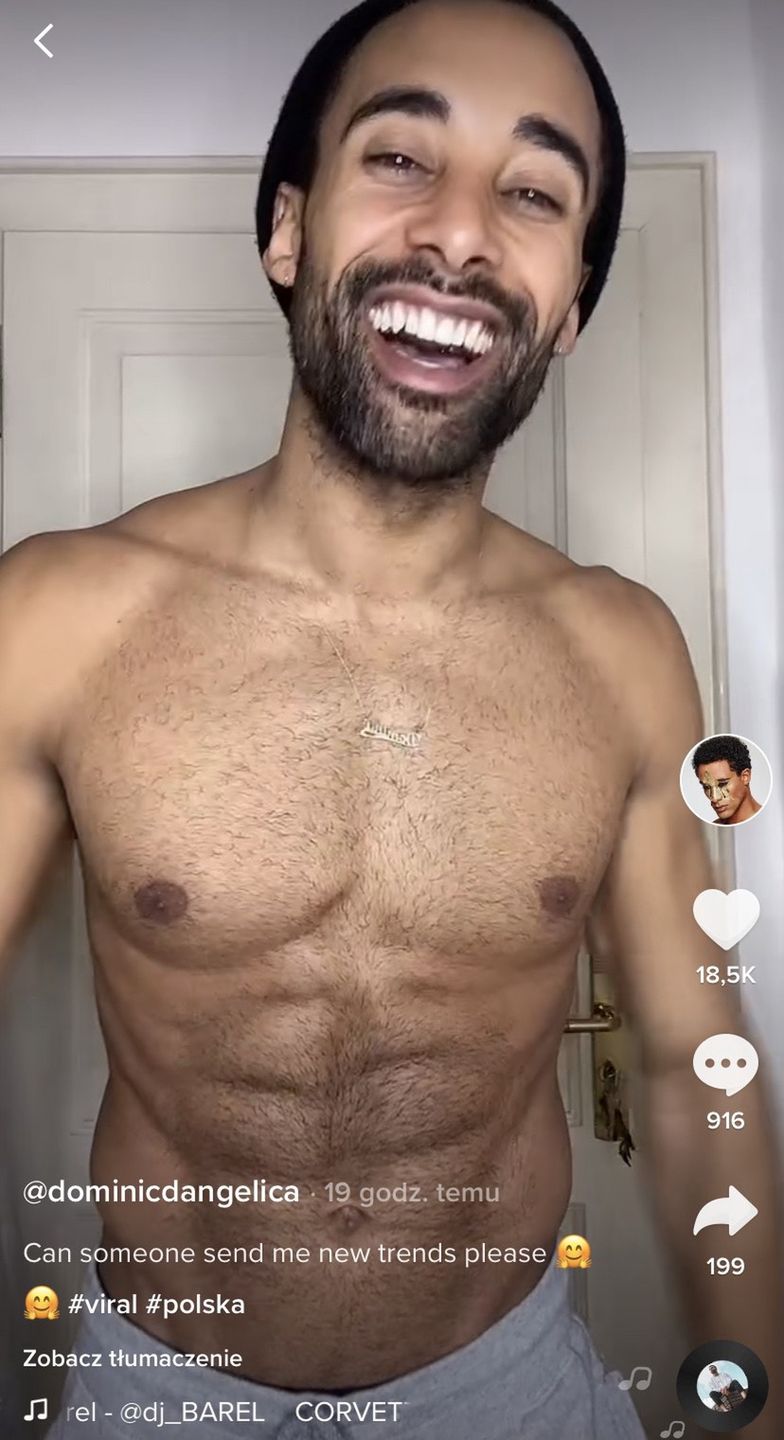The width and height of the screenshot is (784, 1440).
Task: Go back using the top arrow
Action: (x=44, y=41)
